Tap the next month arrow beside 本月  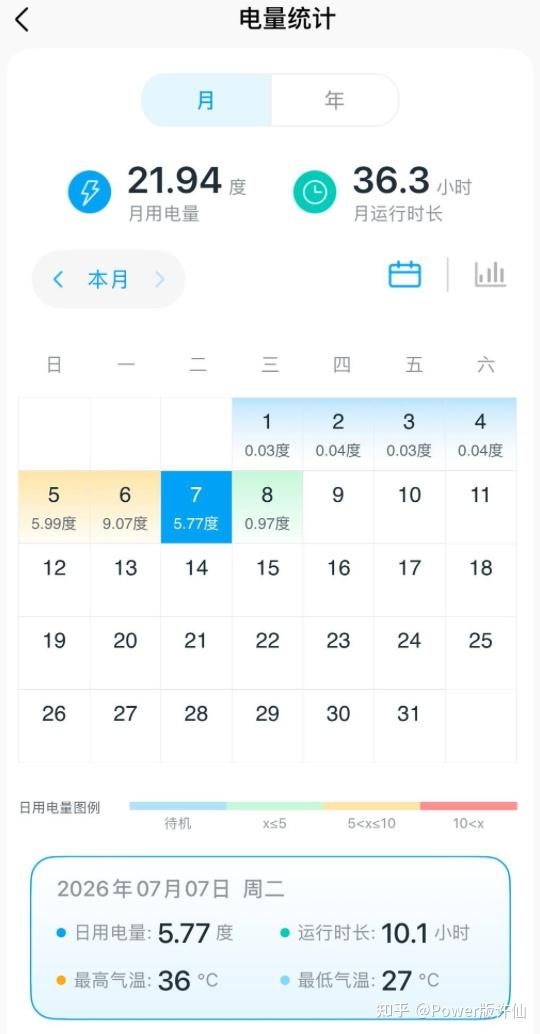tap(160, 280)
